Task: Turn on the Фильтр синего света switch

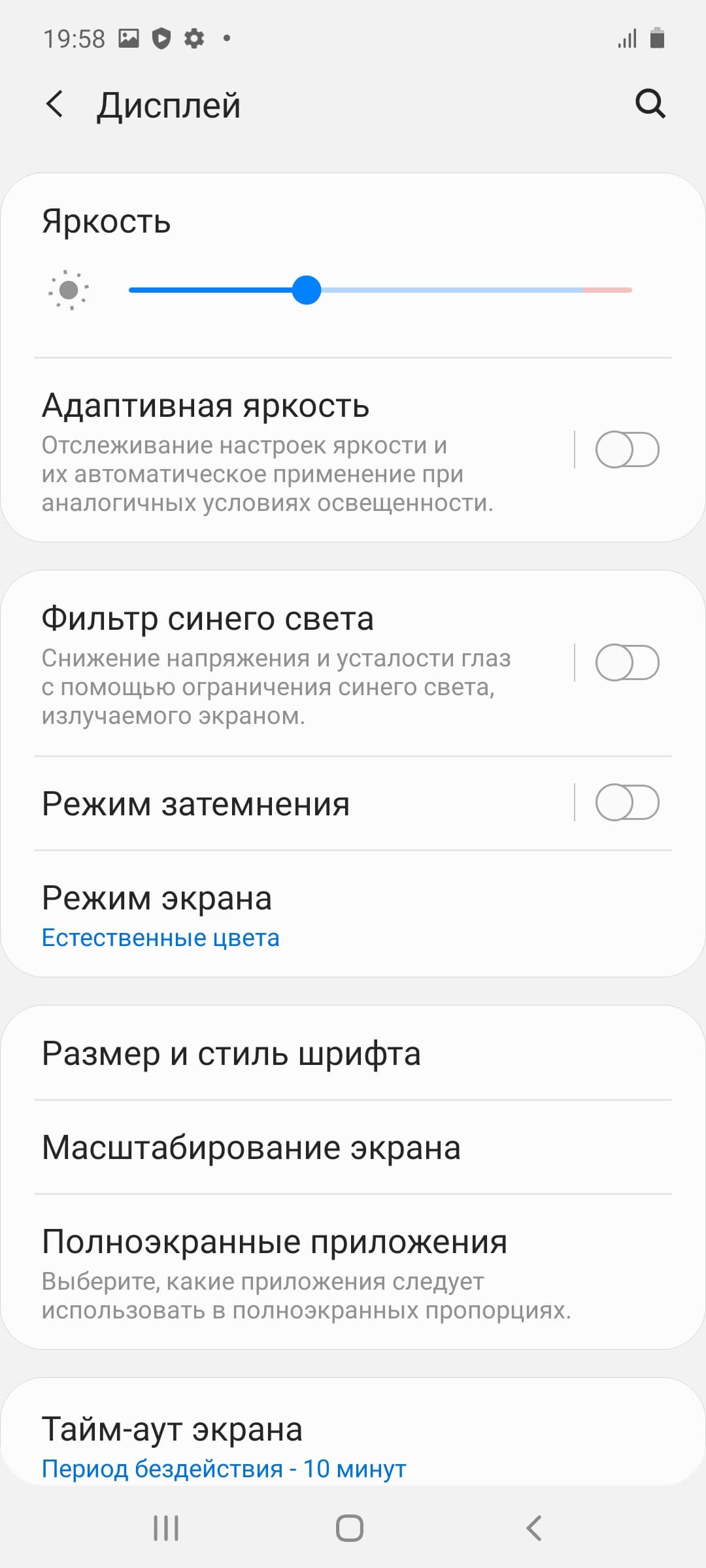Action: 626,662
